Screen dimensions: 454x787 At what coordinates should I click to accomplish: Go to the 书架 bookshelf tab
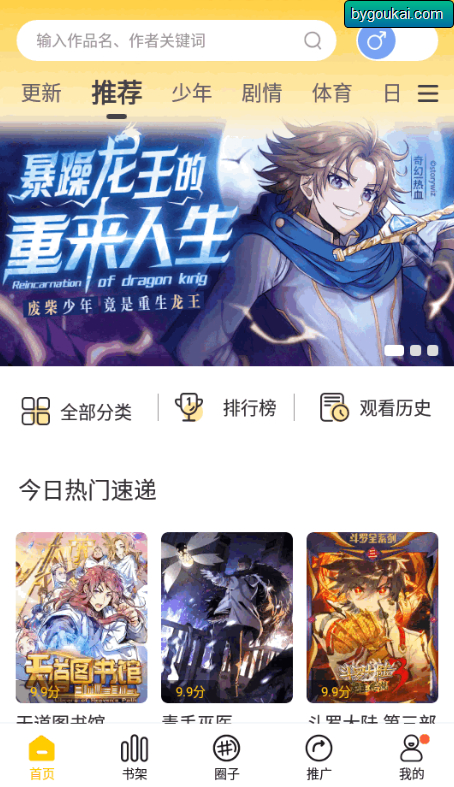pos(134,756)
